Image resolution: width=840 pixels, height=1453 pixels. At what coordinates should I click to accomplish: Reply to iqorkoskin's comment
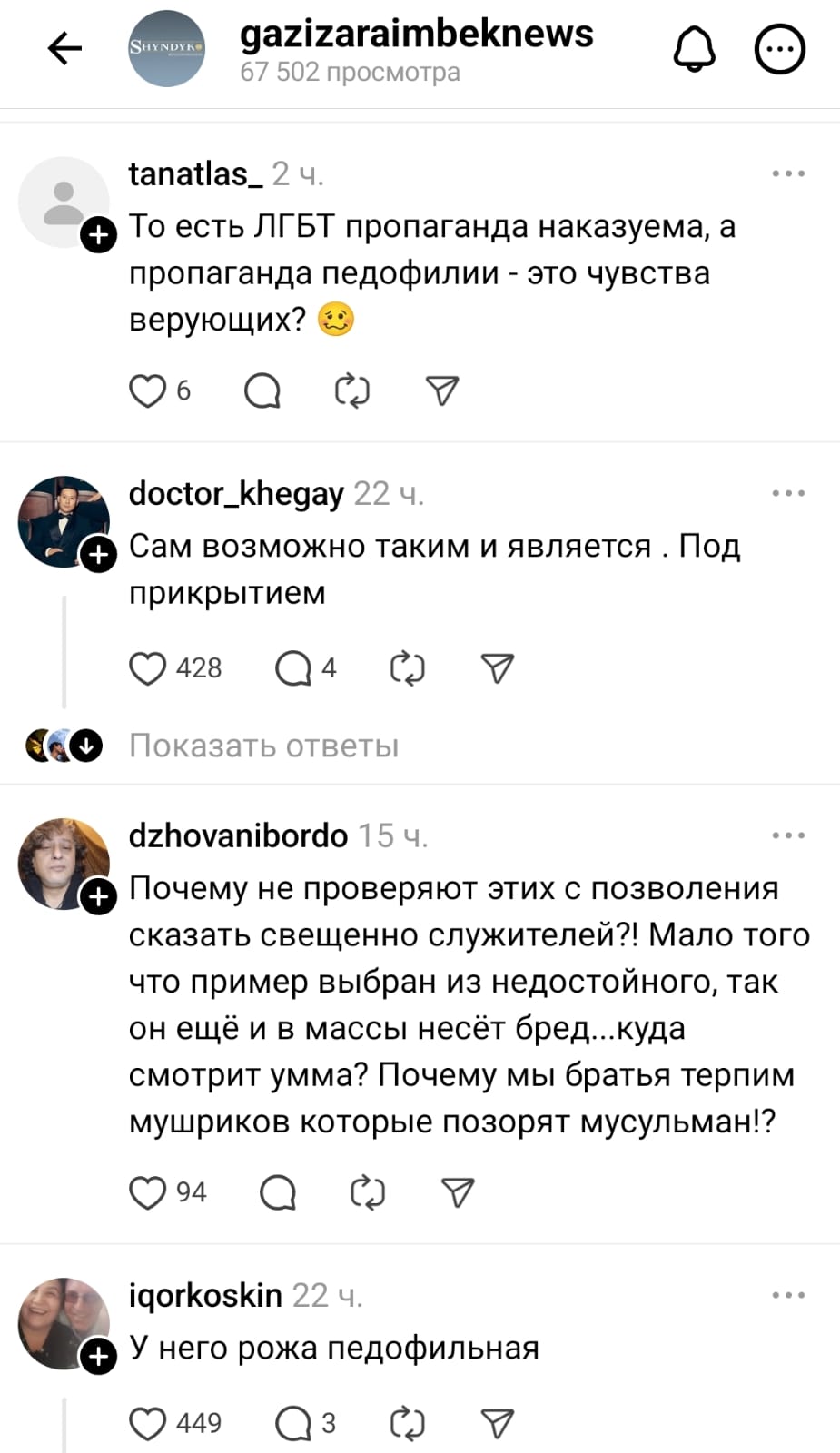(294, 1423)
